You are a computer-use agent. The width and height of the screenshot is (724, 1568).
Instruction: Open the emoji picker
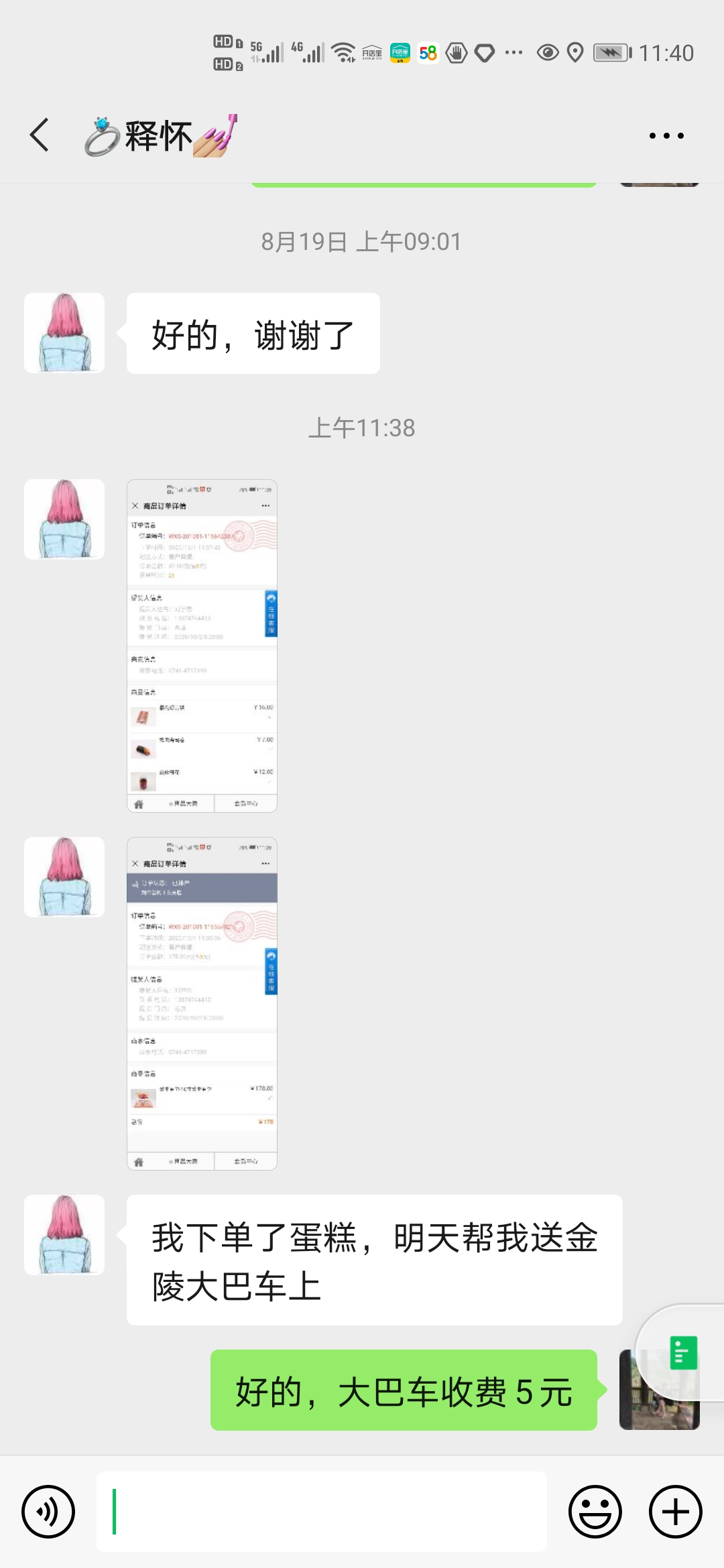click(595, 1512)
